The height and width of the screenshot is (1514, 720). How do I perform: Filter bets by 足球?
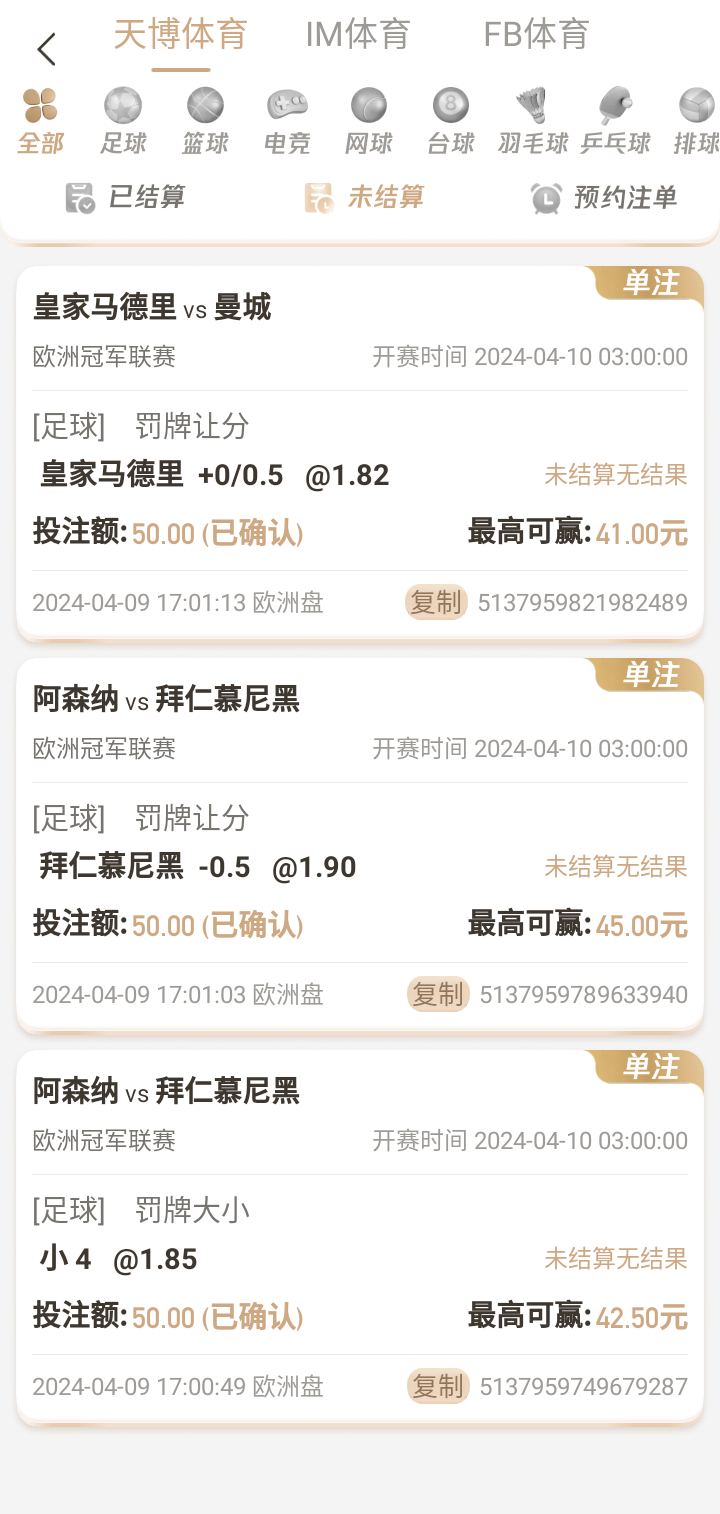tap(123, 122)
